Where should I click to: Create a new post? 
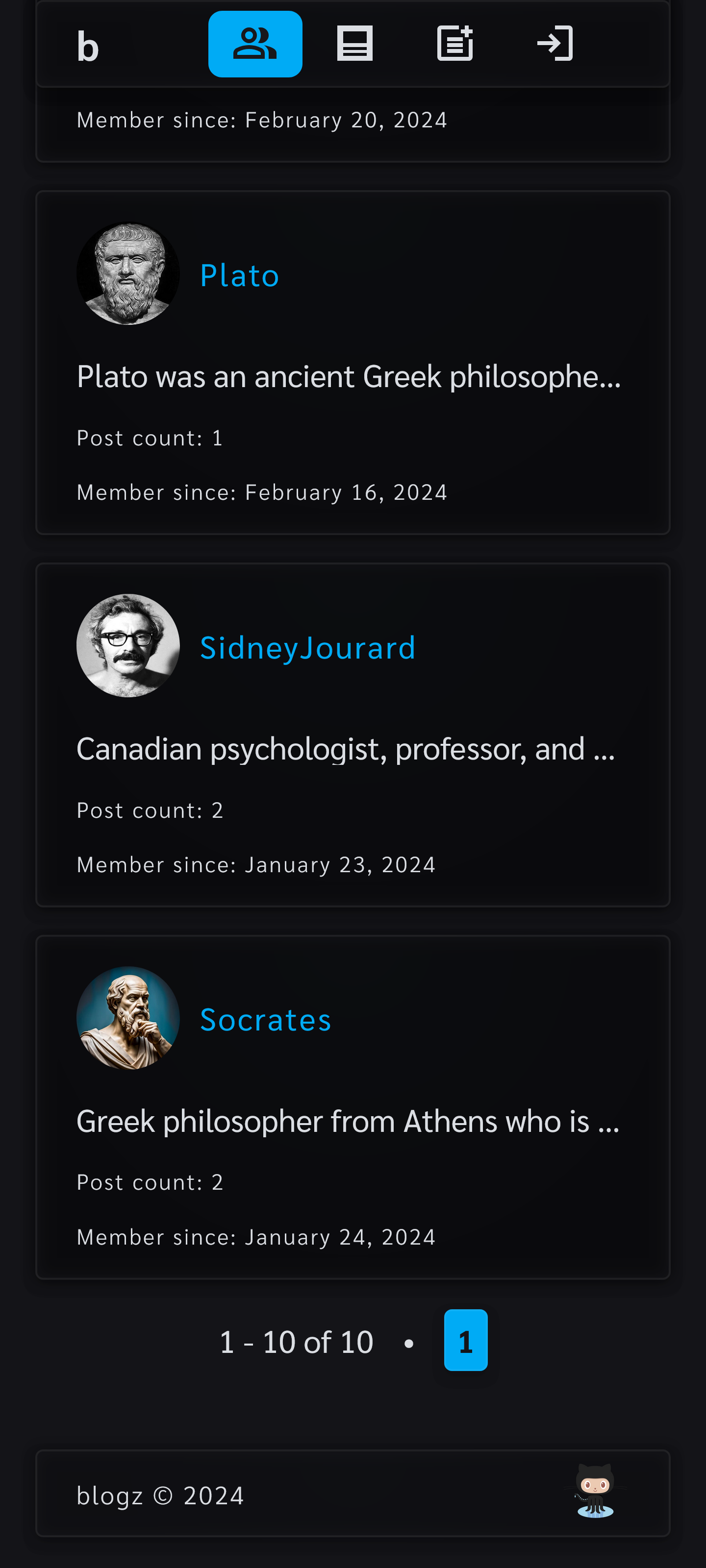coord(454,44)
